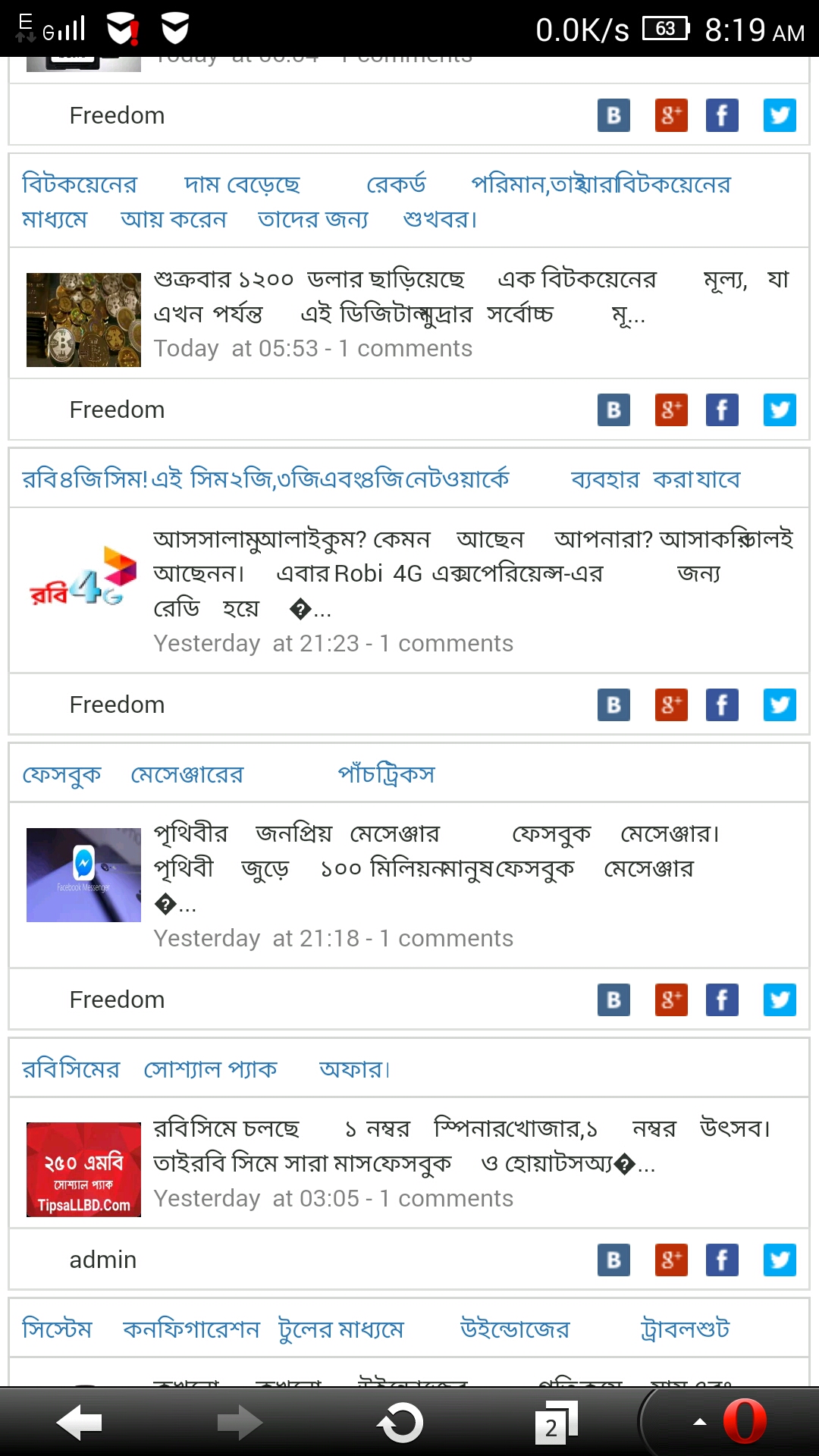The height and width of the screenshot is (1456, 819).
Task: Open the Opera menu button
Action: tap(743, 1422)
